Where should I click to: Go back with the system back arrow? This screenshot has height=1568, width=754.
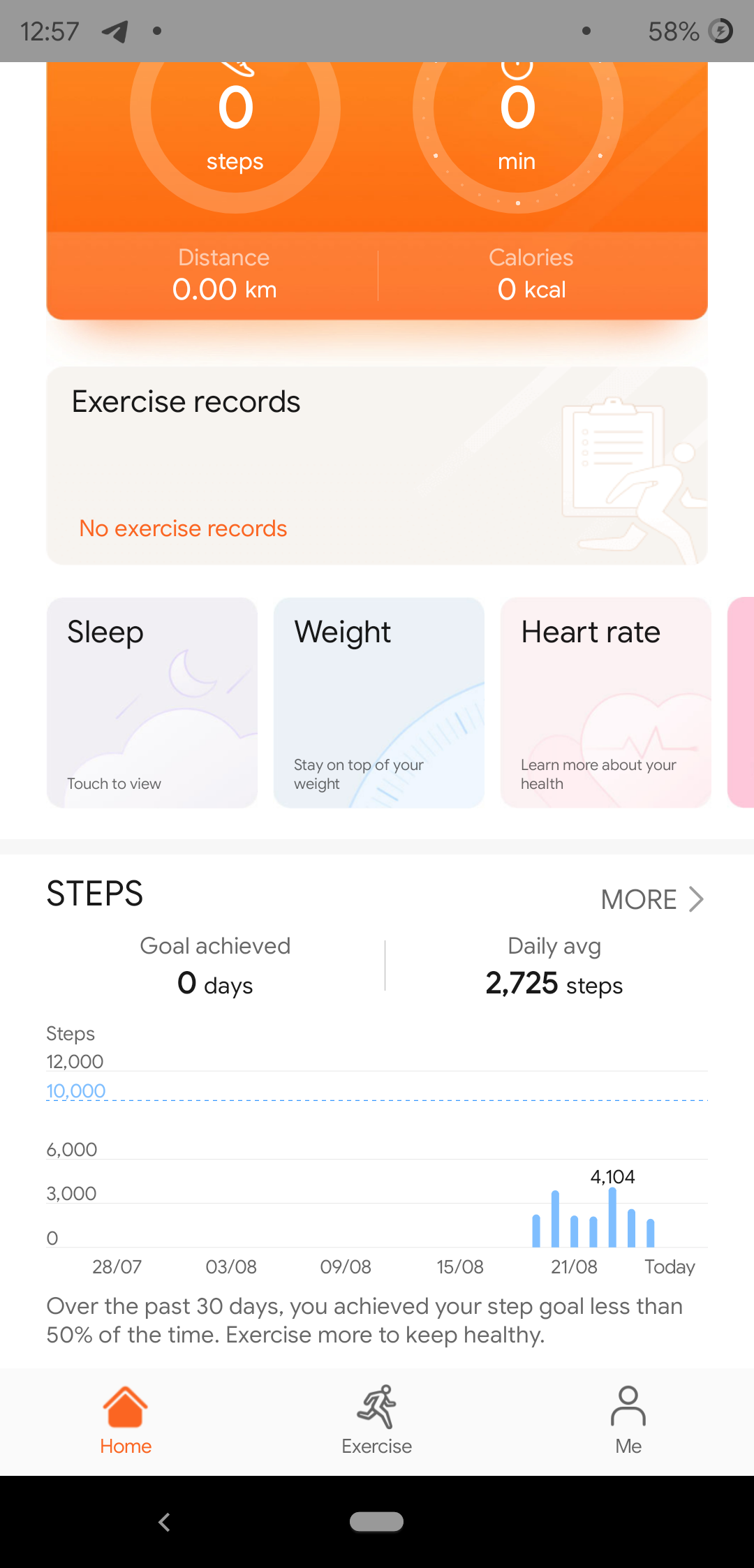click(165, 1522)
